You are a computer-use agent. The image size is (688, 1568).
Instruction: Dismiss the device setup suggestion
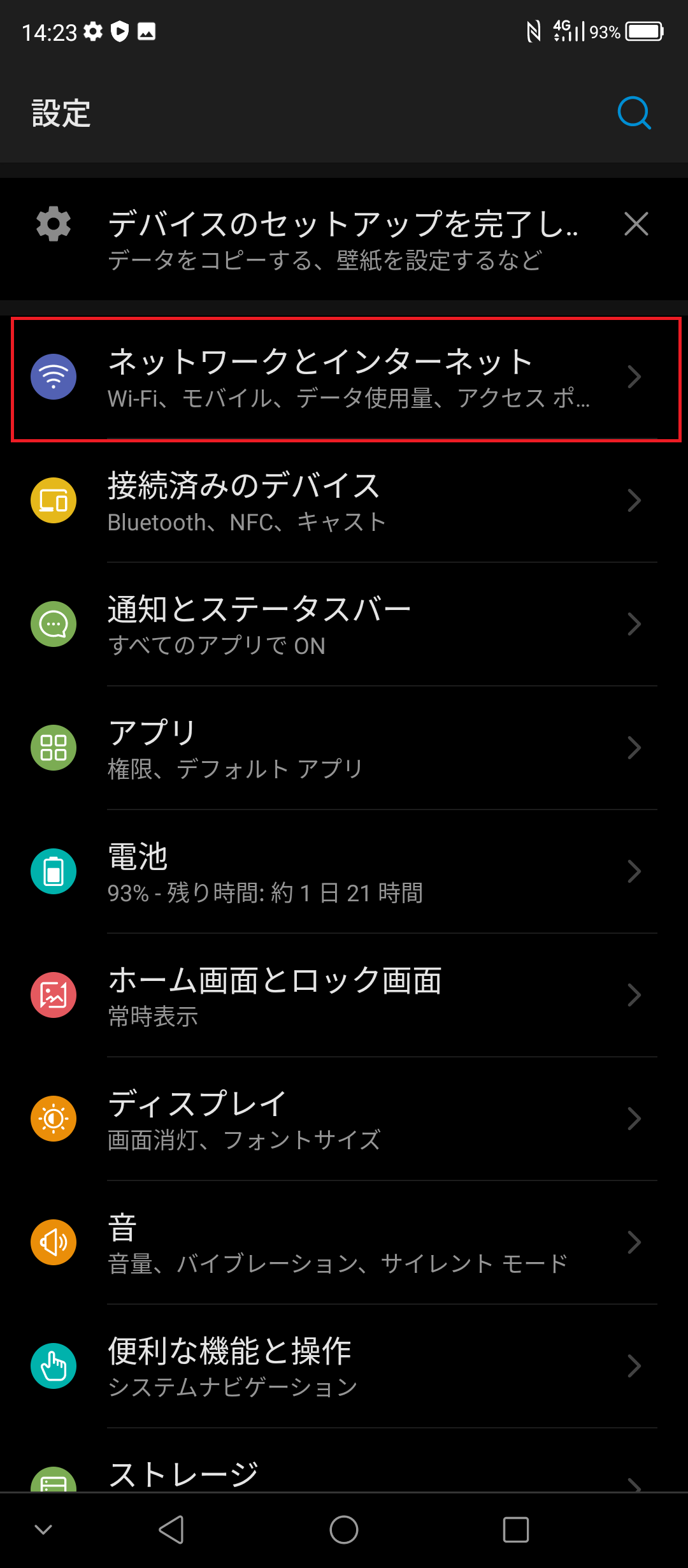(636, 224)
